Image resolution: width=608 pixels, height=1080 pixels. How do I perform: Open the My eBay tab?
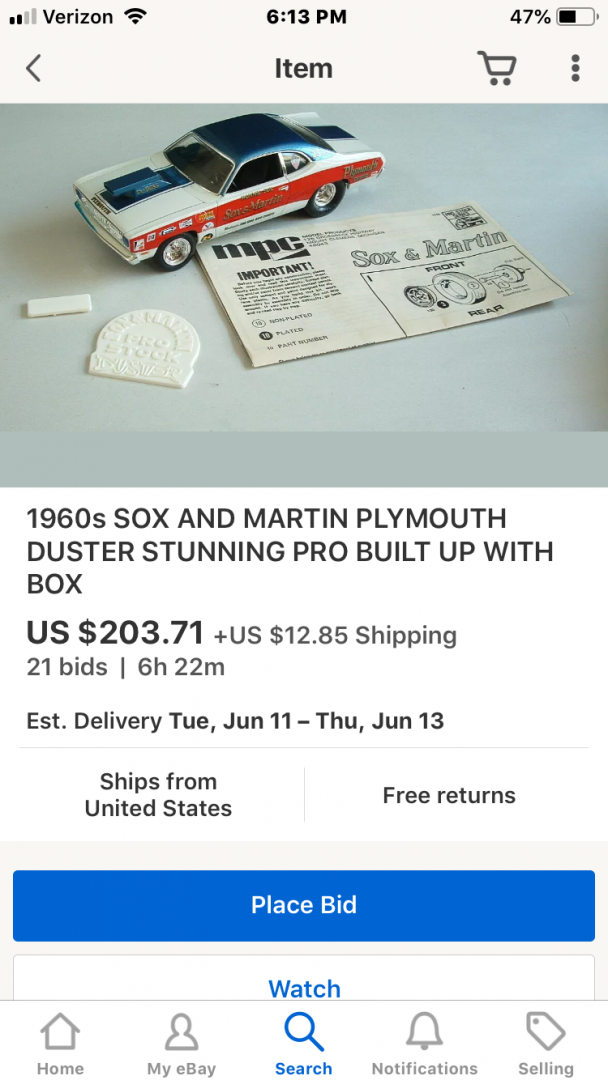(x=181, y=1043)
